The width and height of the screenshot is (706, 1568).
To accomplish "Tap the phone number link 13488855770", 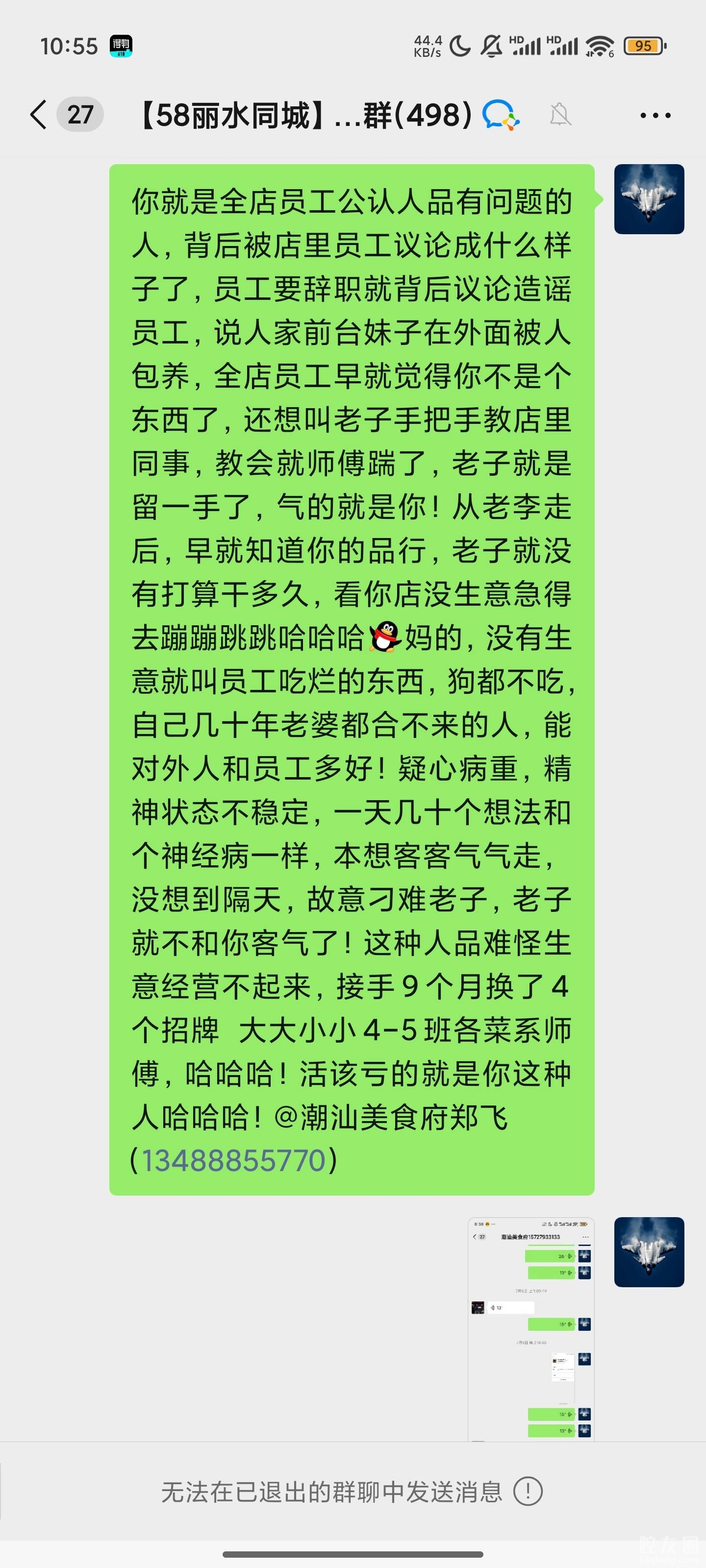I will (233, 1160).
